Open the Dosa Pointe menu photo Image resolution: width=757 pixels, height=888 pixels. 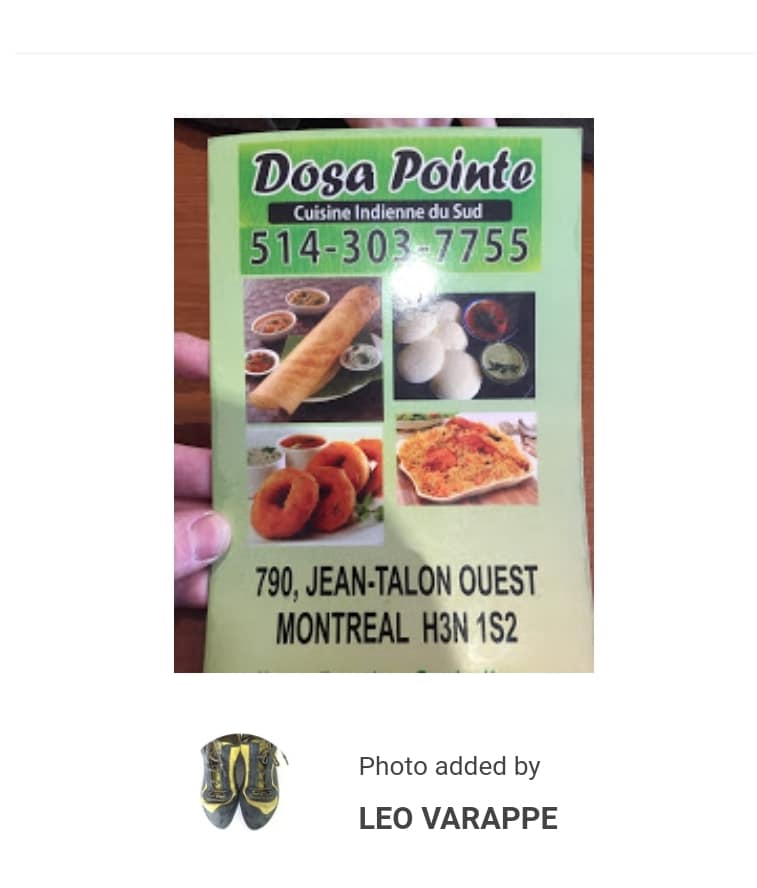[383, 395]
